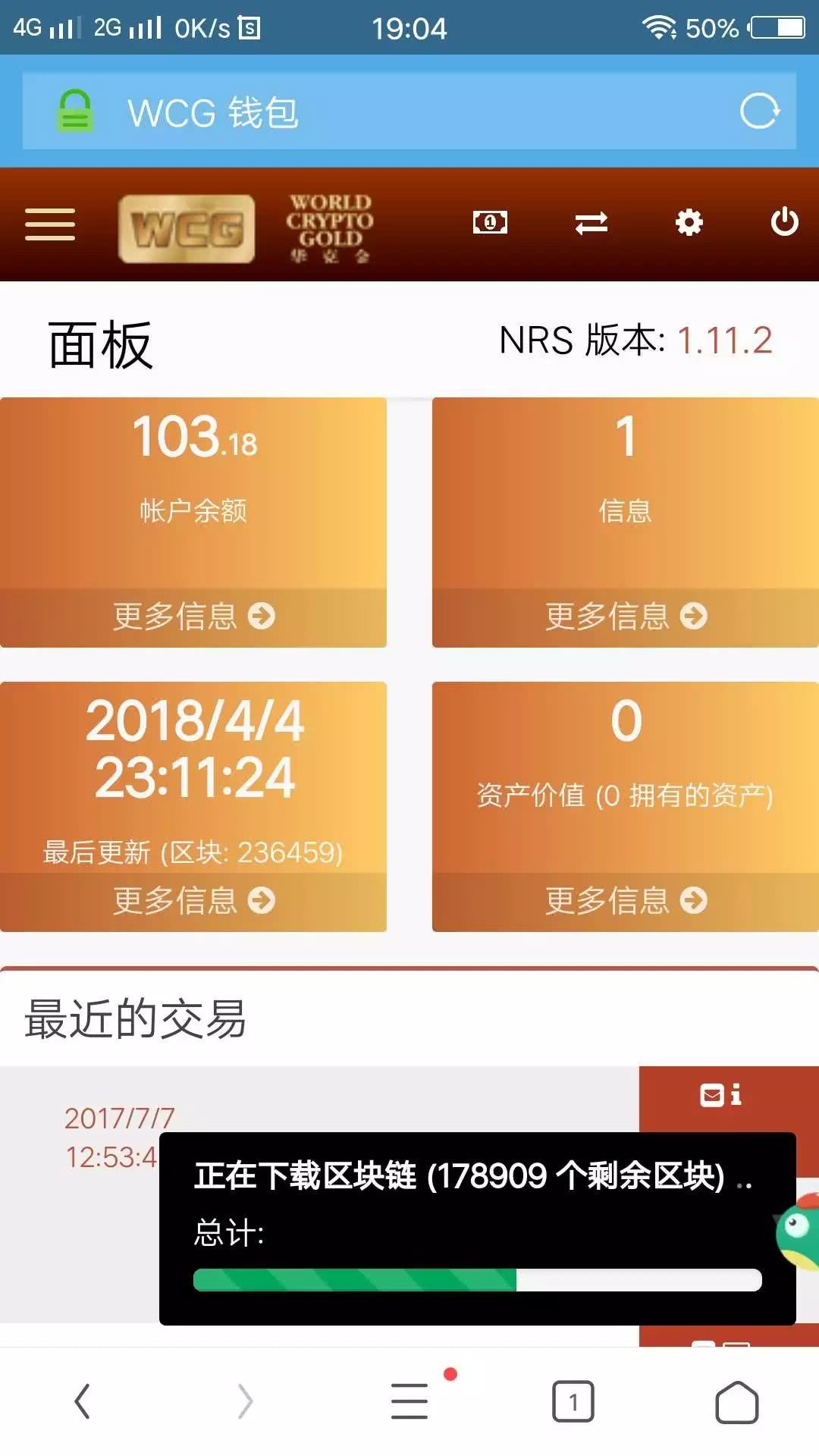Open the settings gear icon

pyautogui.click(x=689, y=223)
